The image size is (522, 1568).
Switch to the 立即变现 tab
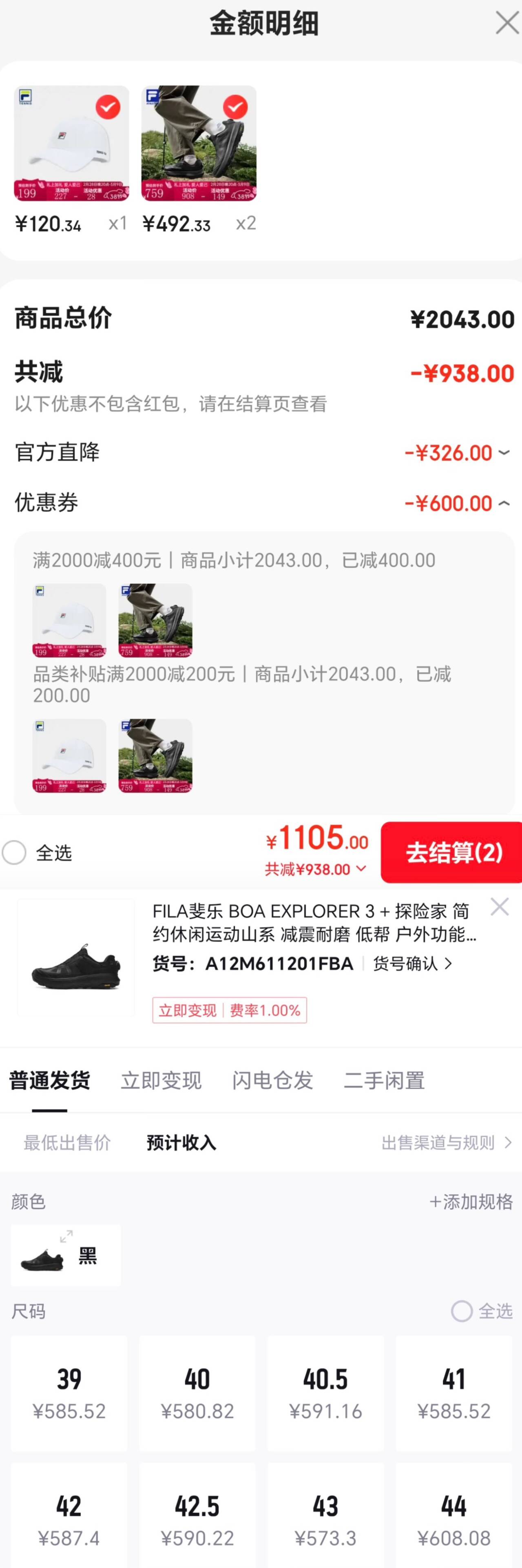161,1080
